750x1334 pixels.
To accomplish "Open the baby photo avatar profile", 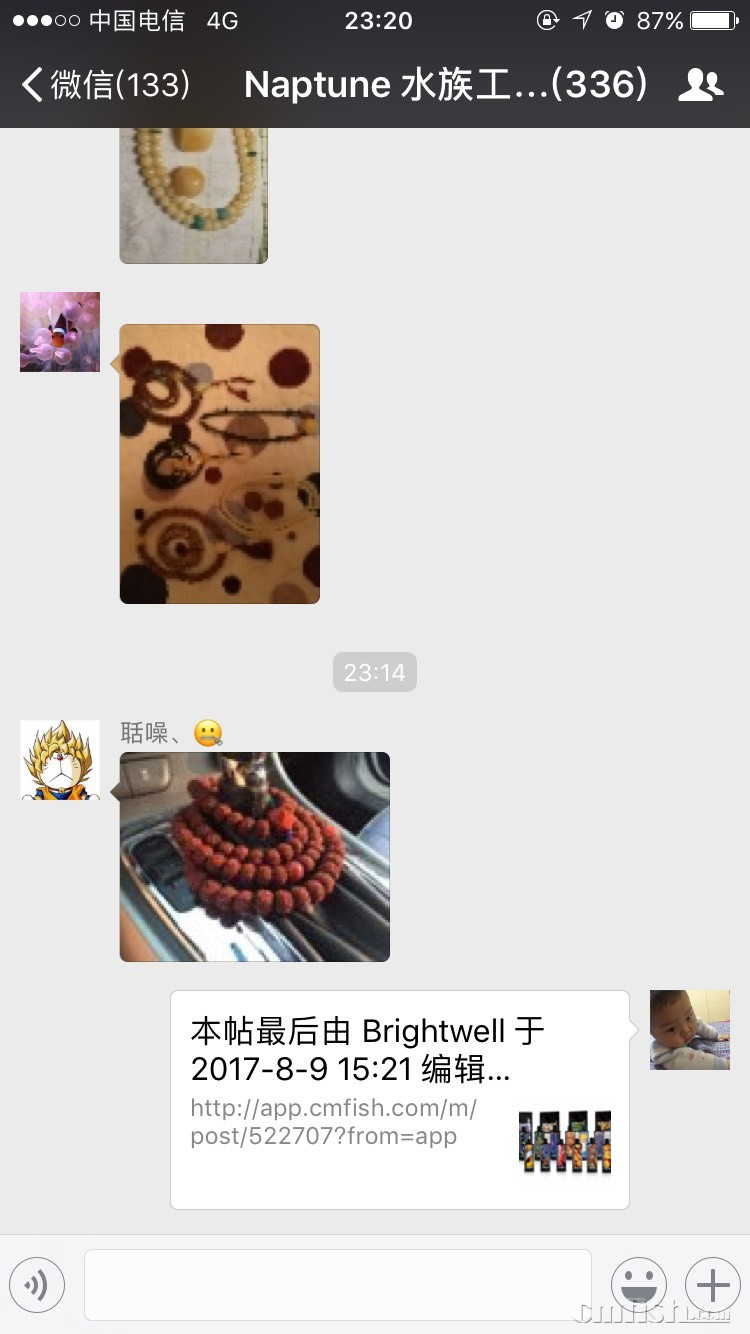I will [x=689, y=1030].
